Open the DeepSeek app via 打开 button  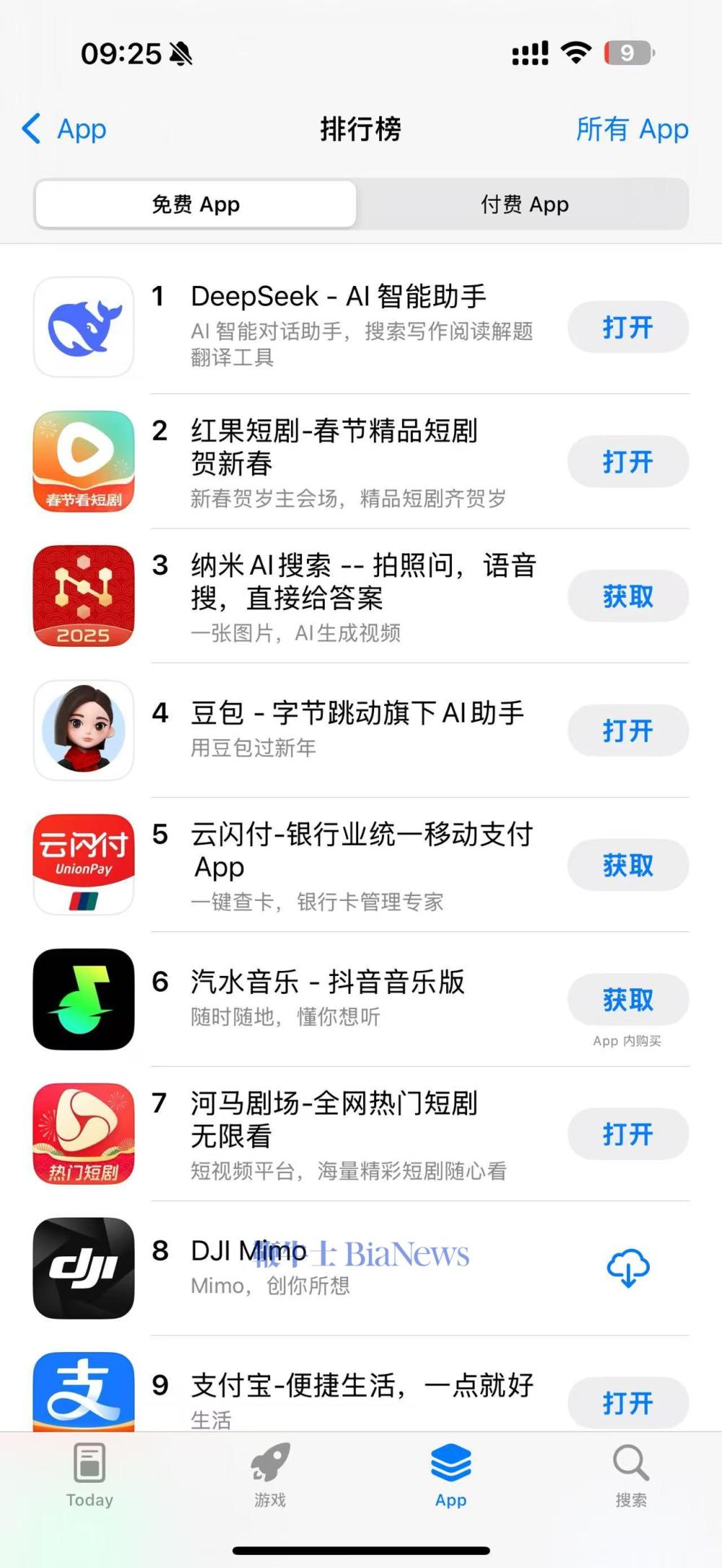click(627, 327)
